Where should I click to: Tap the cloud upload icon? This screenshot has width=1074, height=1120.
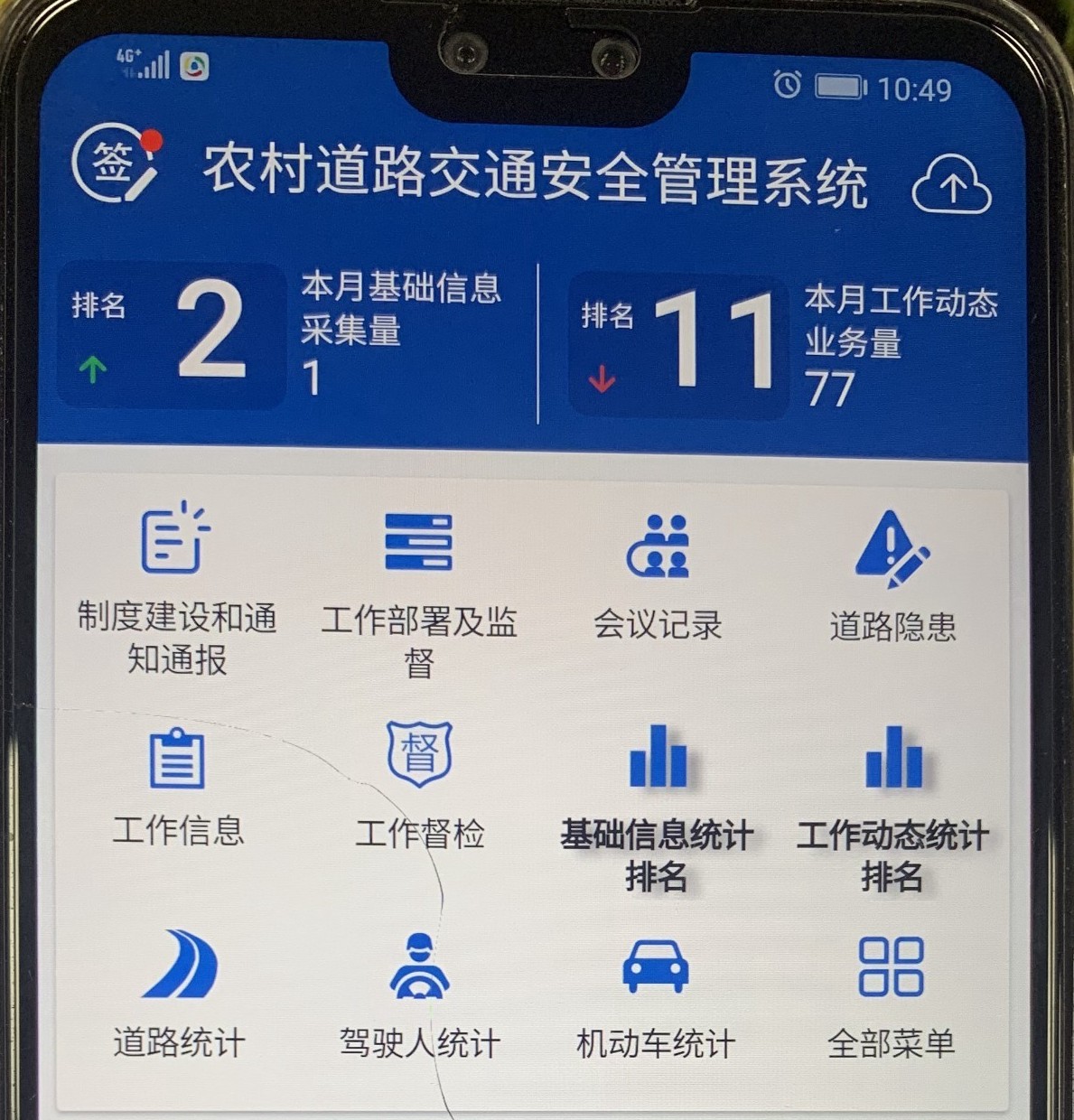tap(951, 187)
